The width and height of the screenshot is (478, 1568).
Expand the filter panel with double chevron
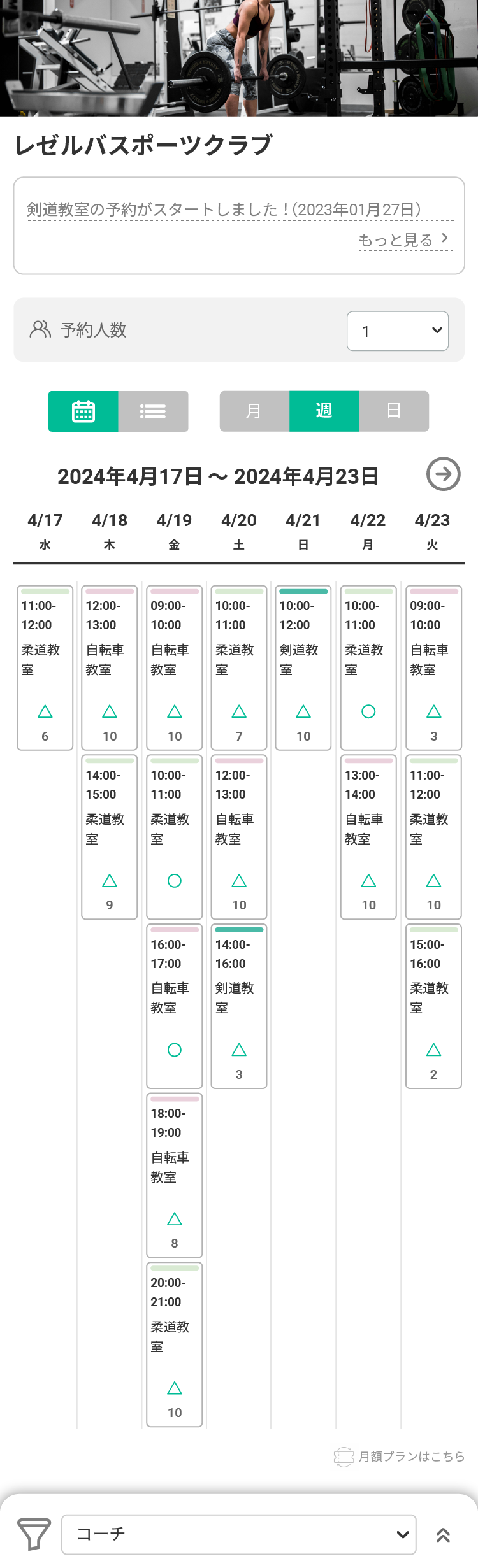pyautogui.click(x=443, y=1535)
